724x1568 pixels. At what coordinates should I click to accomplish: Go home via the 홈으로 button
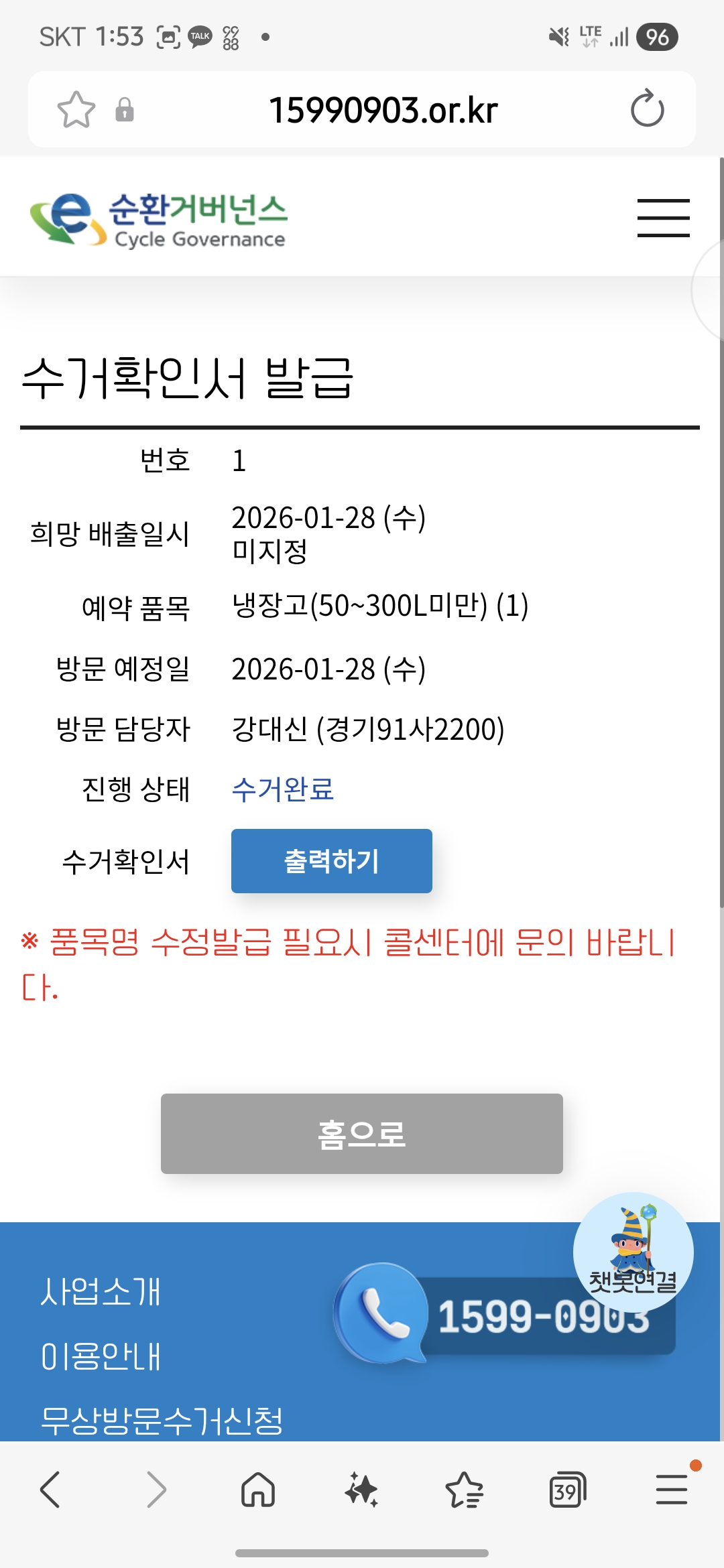[x=361, y=1134]
